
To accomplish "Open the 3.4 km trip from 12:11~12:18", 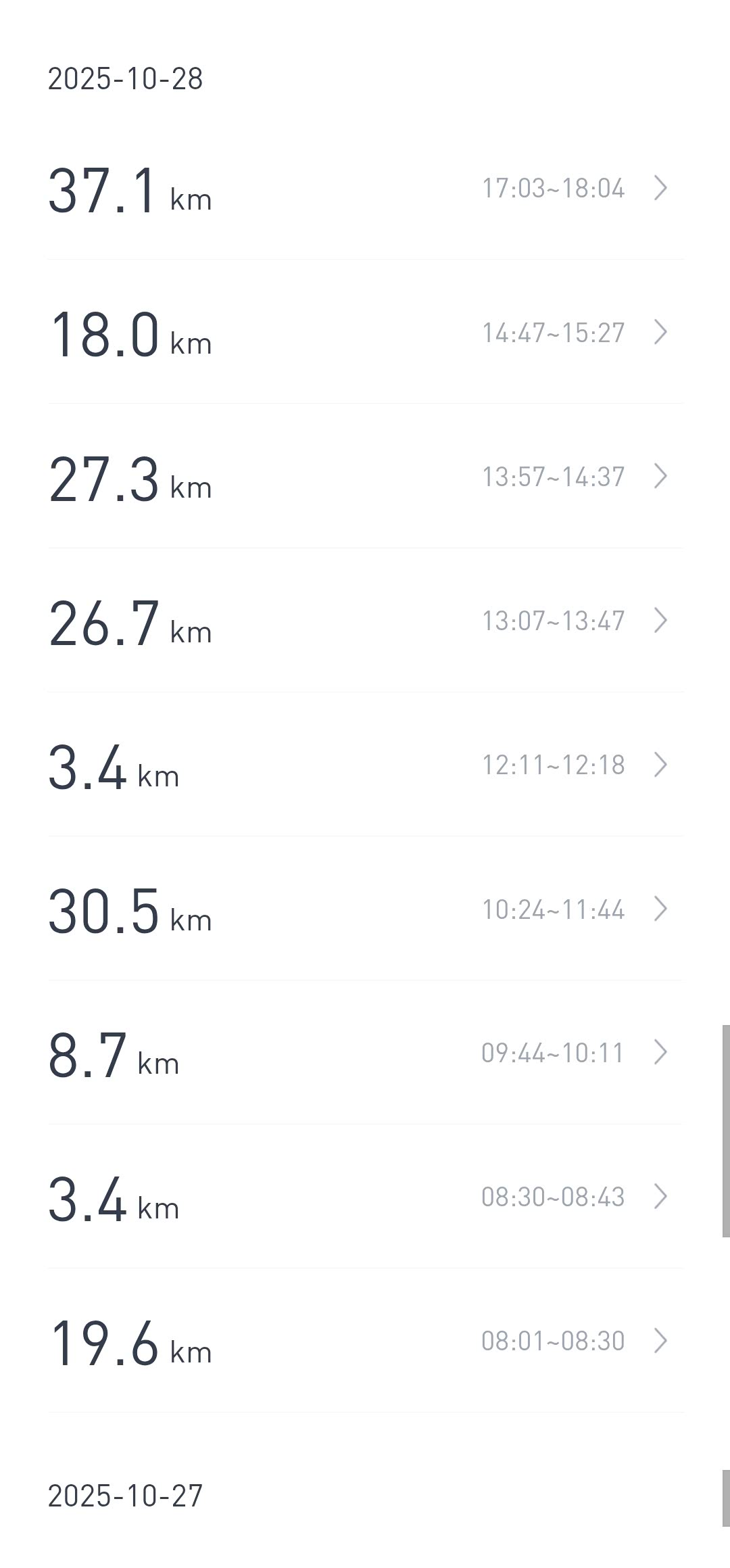I will tap(365, 765).
